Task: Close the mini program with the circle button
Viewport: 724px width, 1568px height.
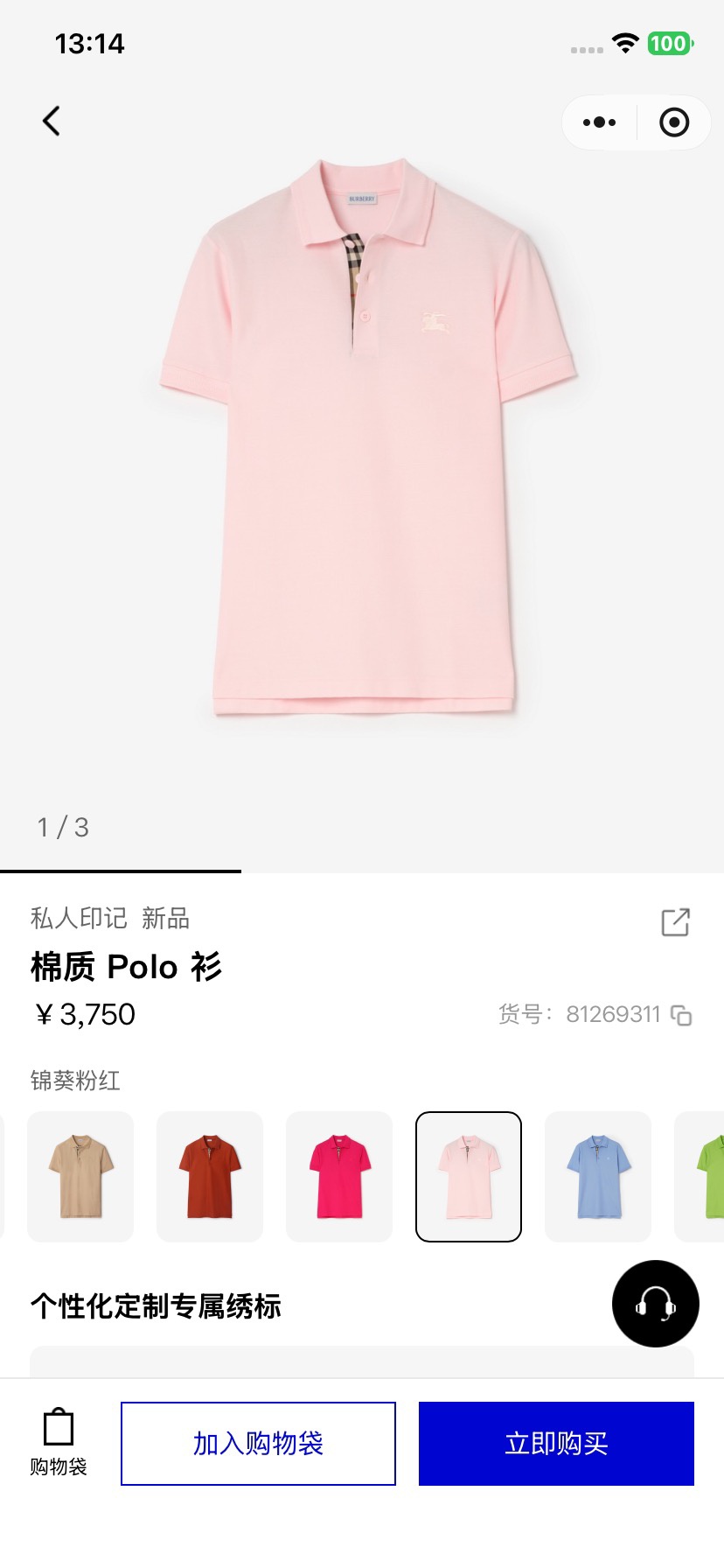Action: coord(674,122)
